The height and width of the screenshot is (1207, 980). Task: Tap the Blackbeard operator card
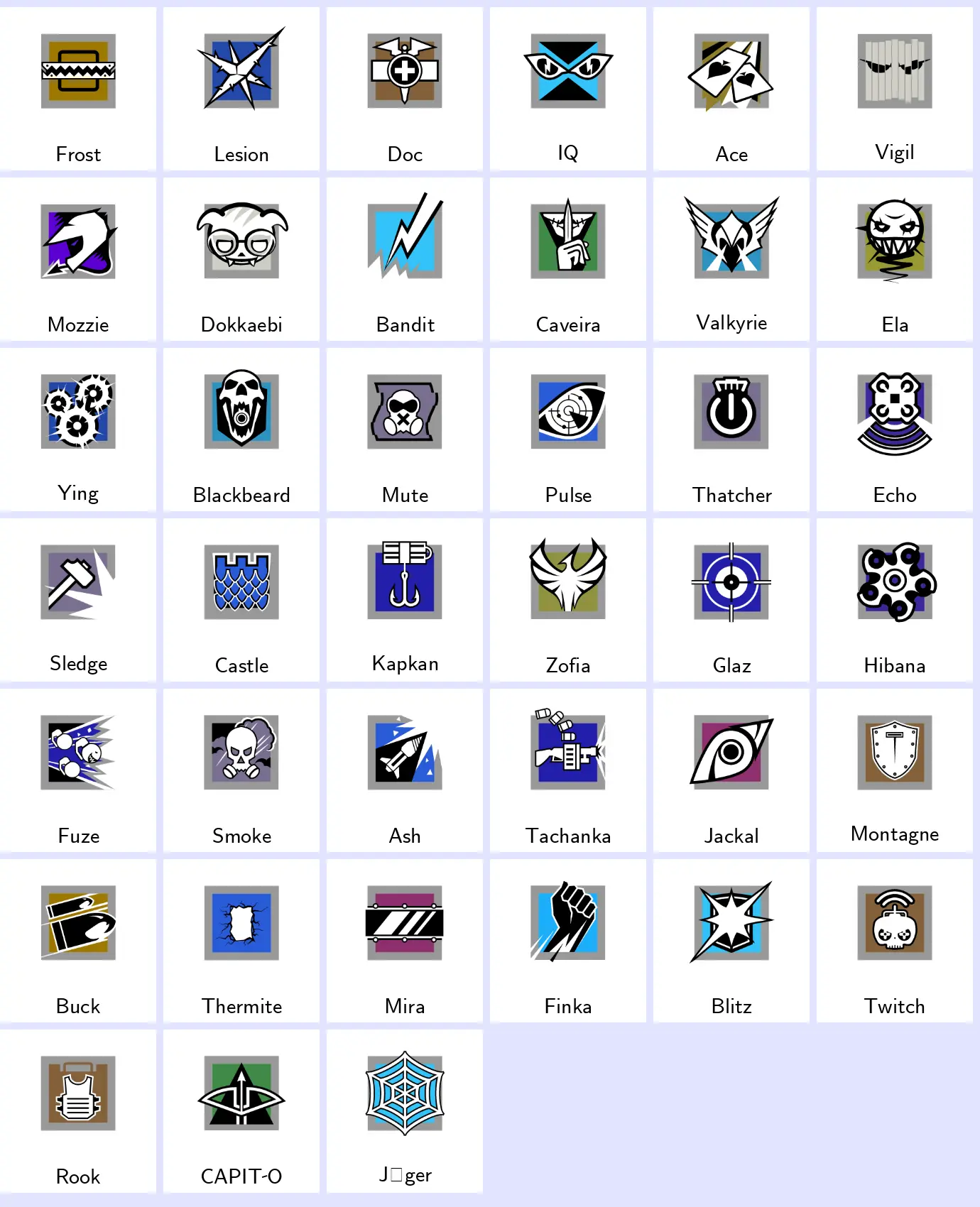pos(241,430)
